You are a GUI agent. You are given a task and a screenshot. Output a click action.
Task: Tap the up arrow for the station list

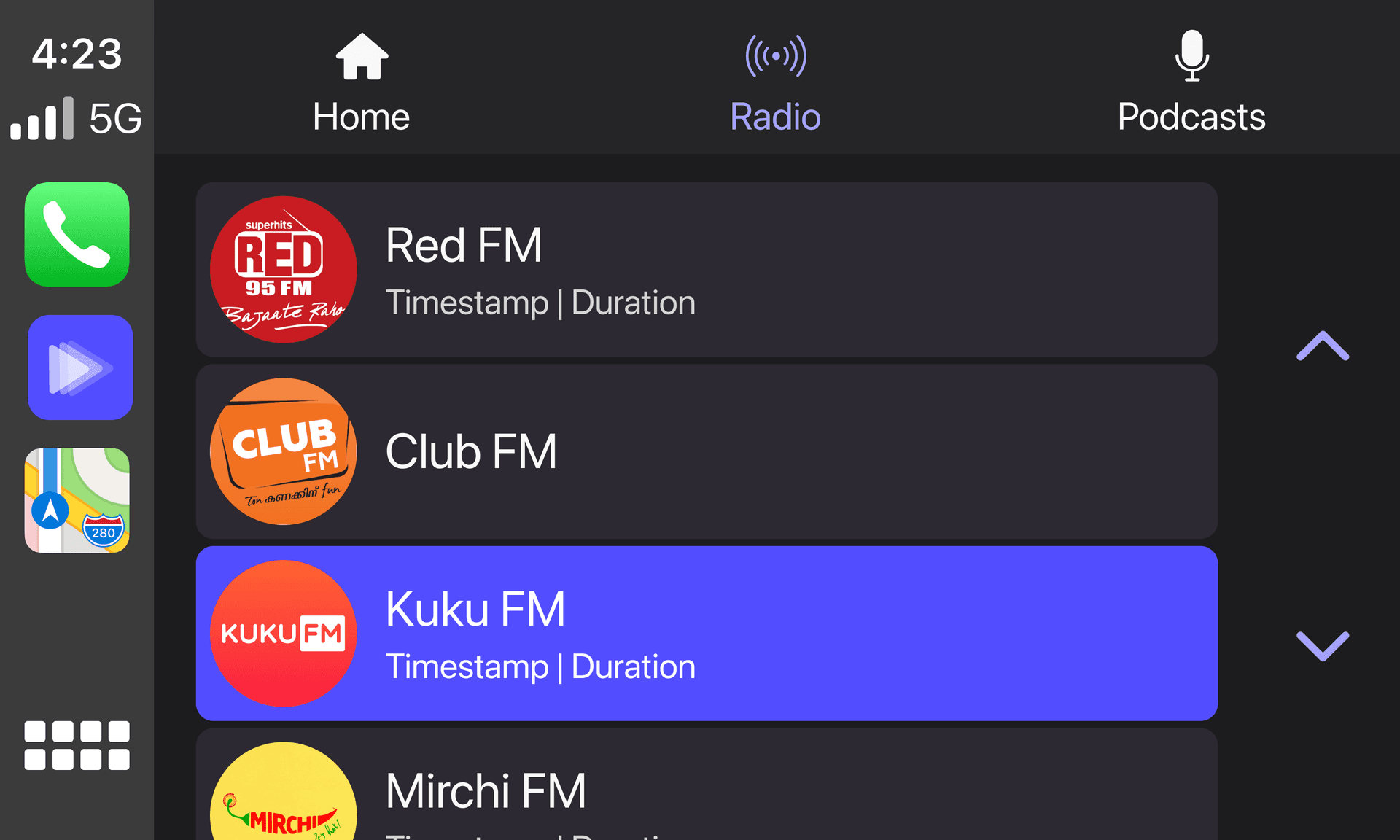(x=1322, y=346)
